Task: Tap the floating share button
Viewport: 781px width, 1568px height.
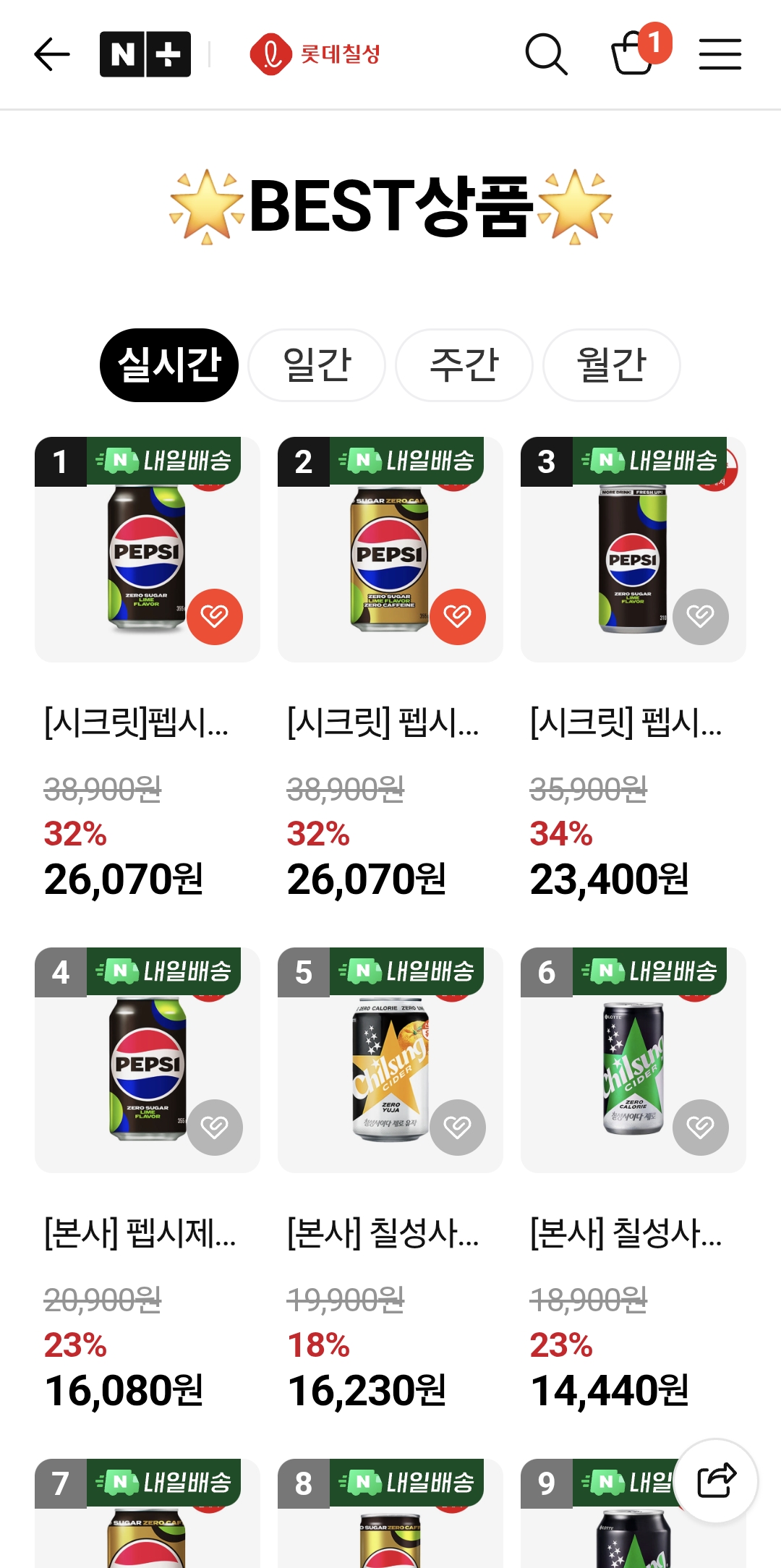Action: (x=716, y=1480)
